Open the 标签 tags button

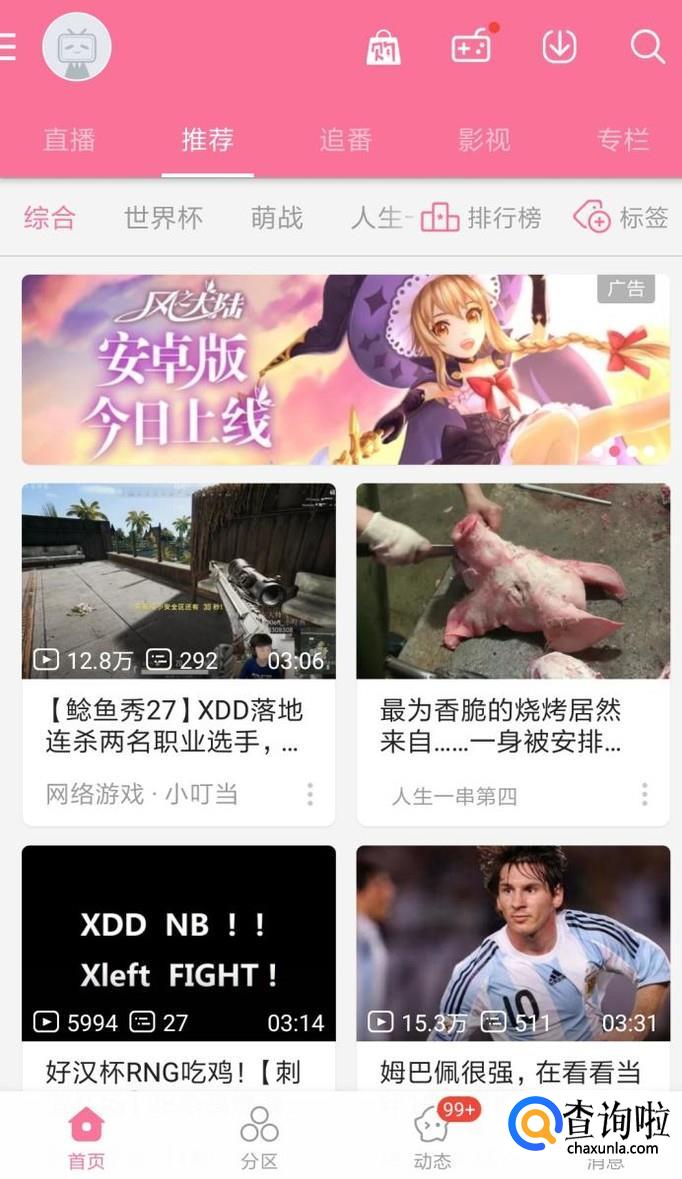click(620, 218)
